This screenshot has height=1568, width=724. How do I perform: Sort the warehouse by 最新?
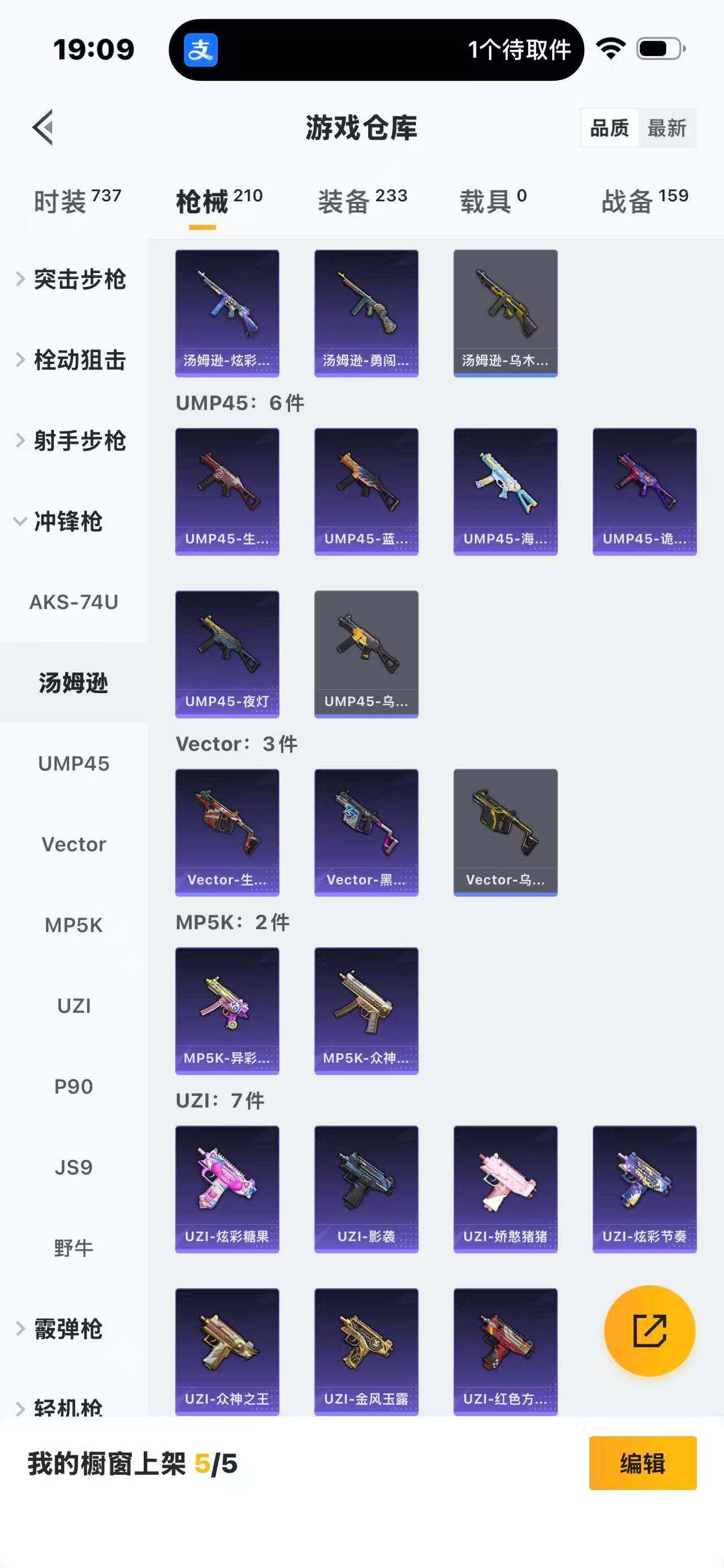point(667,128)
